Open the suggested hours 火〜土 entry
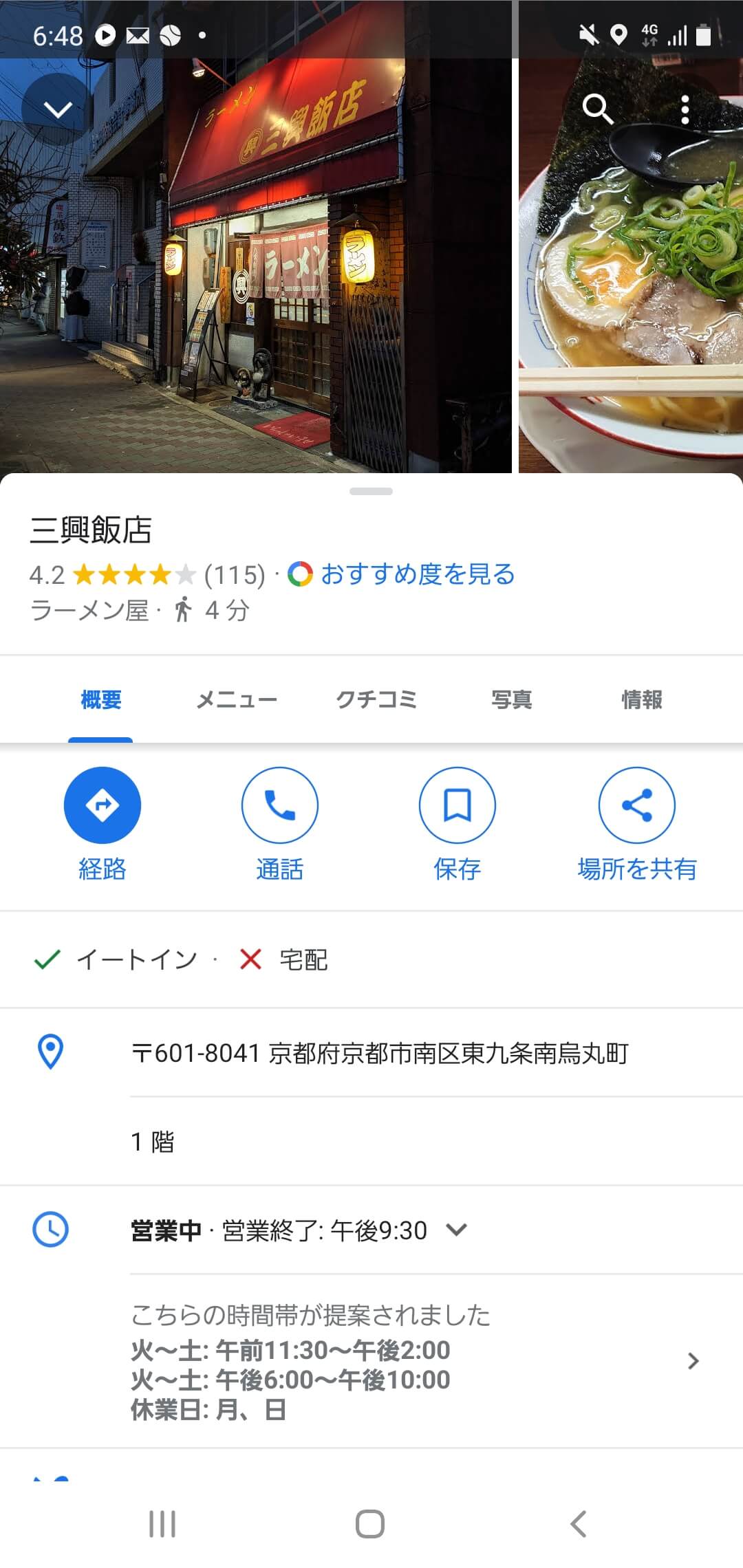 click(x=413, y=1362)
